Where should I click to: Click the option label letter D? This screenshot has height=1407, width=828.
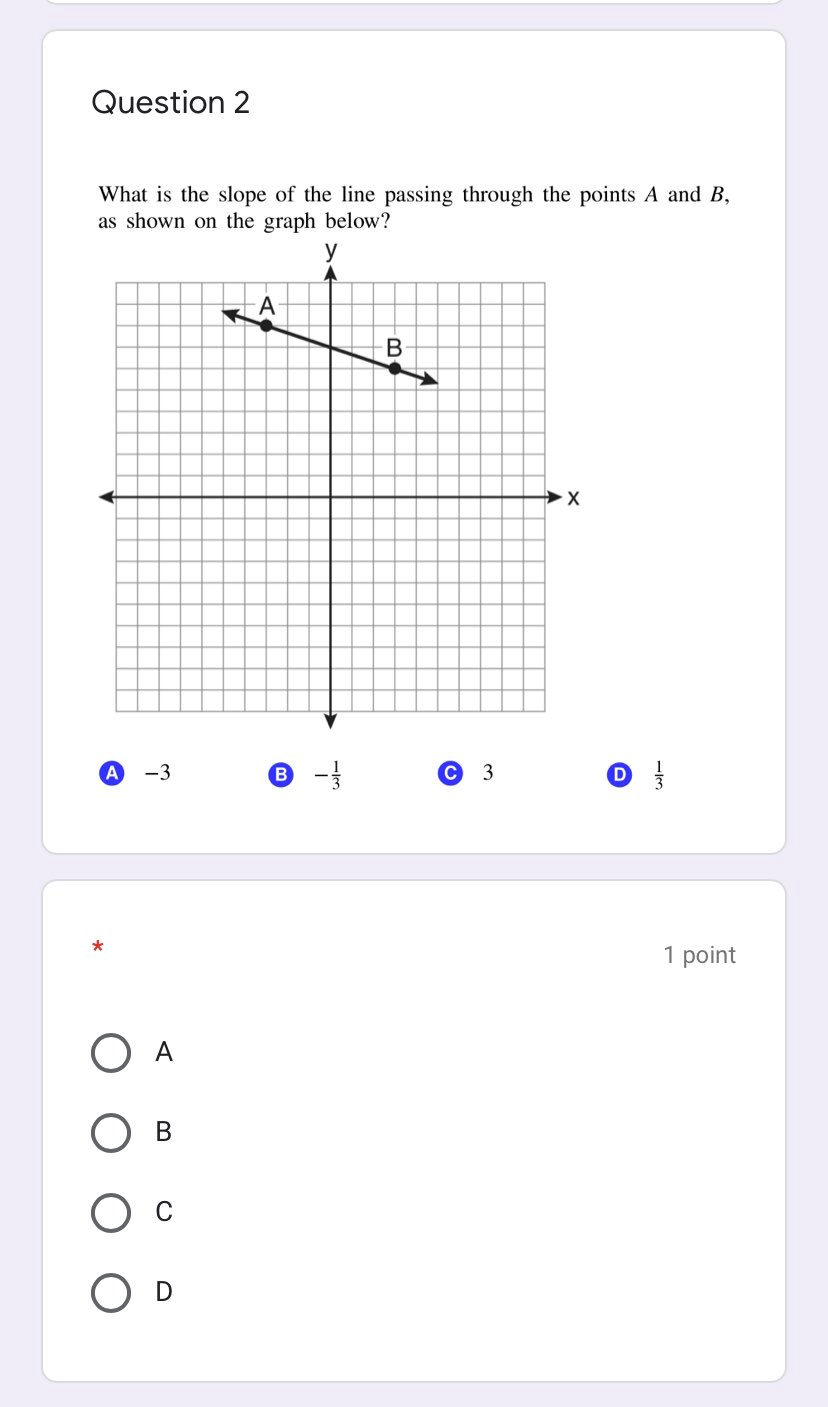pos(163,1292)
